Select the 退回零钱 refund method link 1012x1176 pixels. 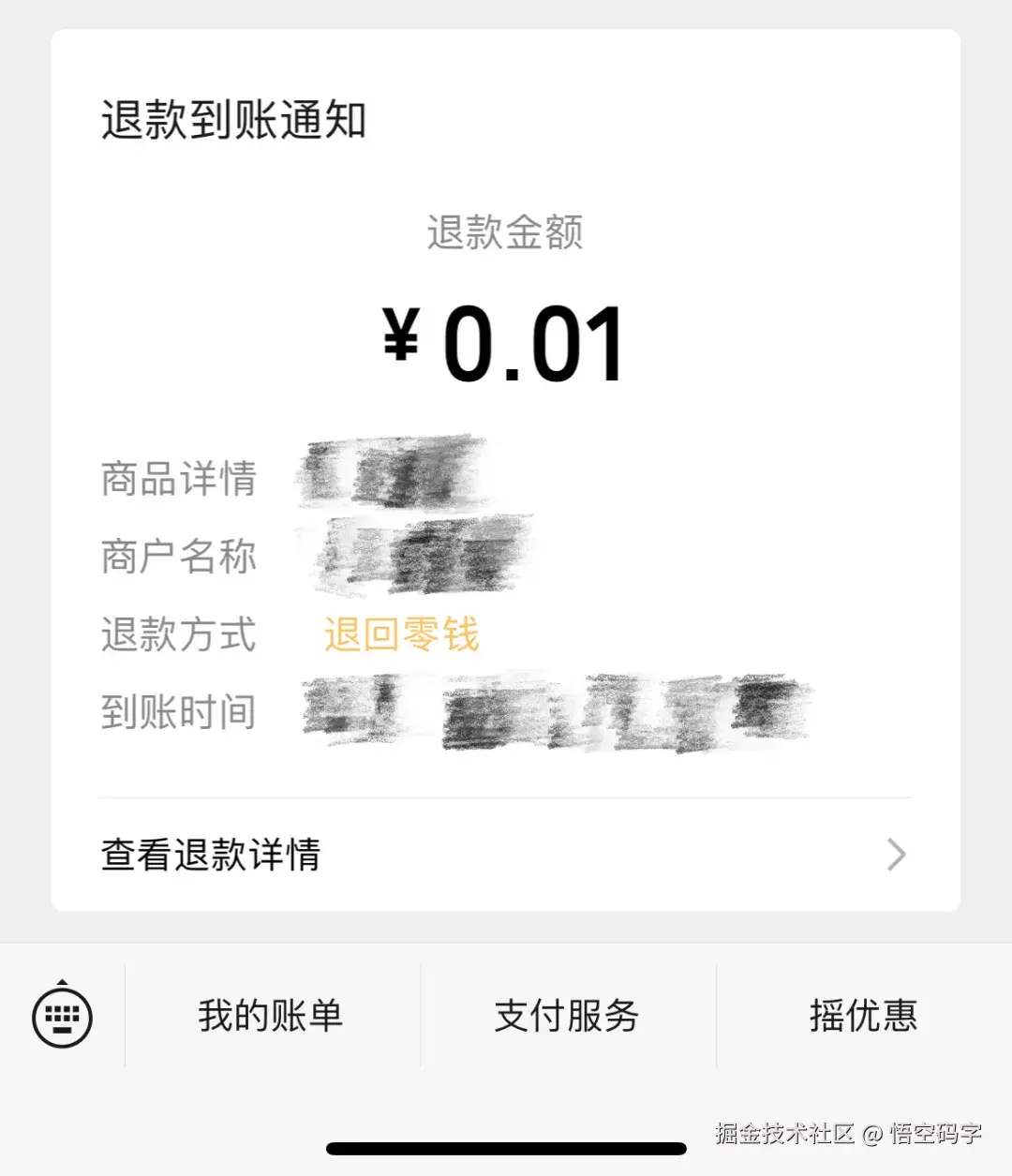403,636
